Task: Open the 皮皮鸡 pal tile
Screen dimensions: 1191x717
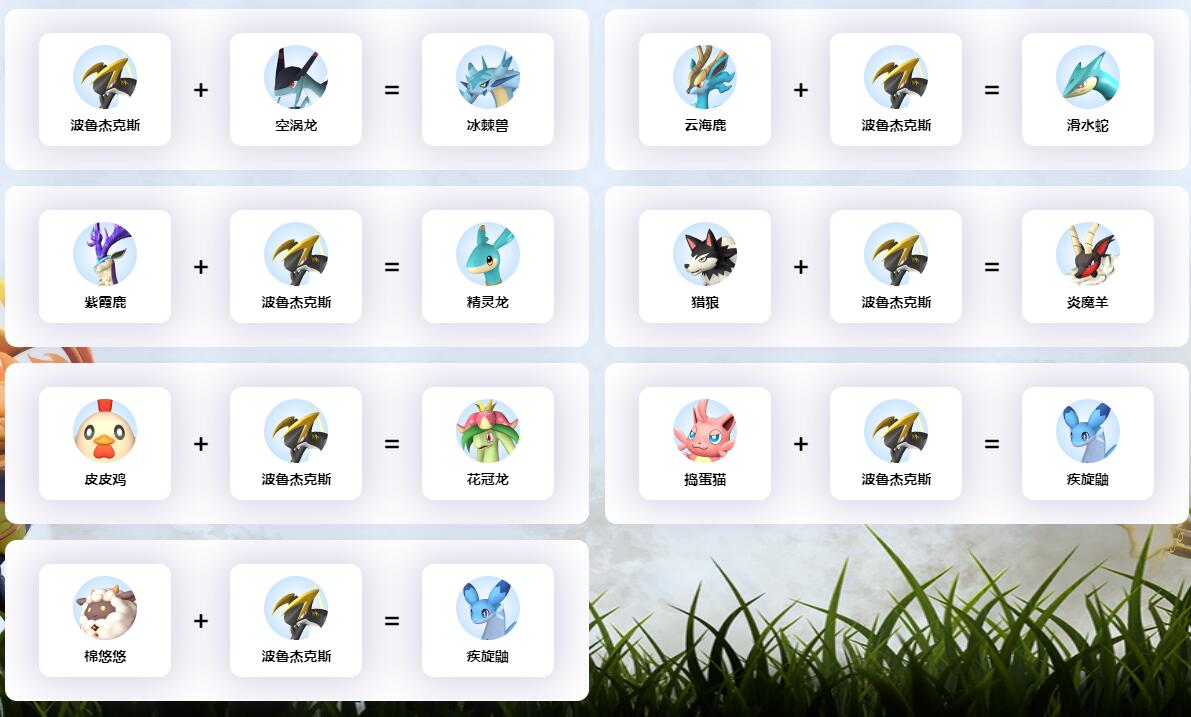Action: pyautogui.click(x=105, y=444)
